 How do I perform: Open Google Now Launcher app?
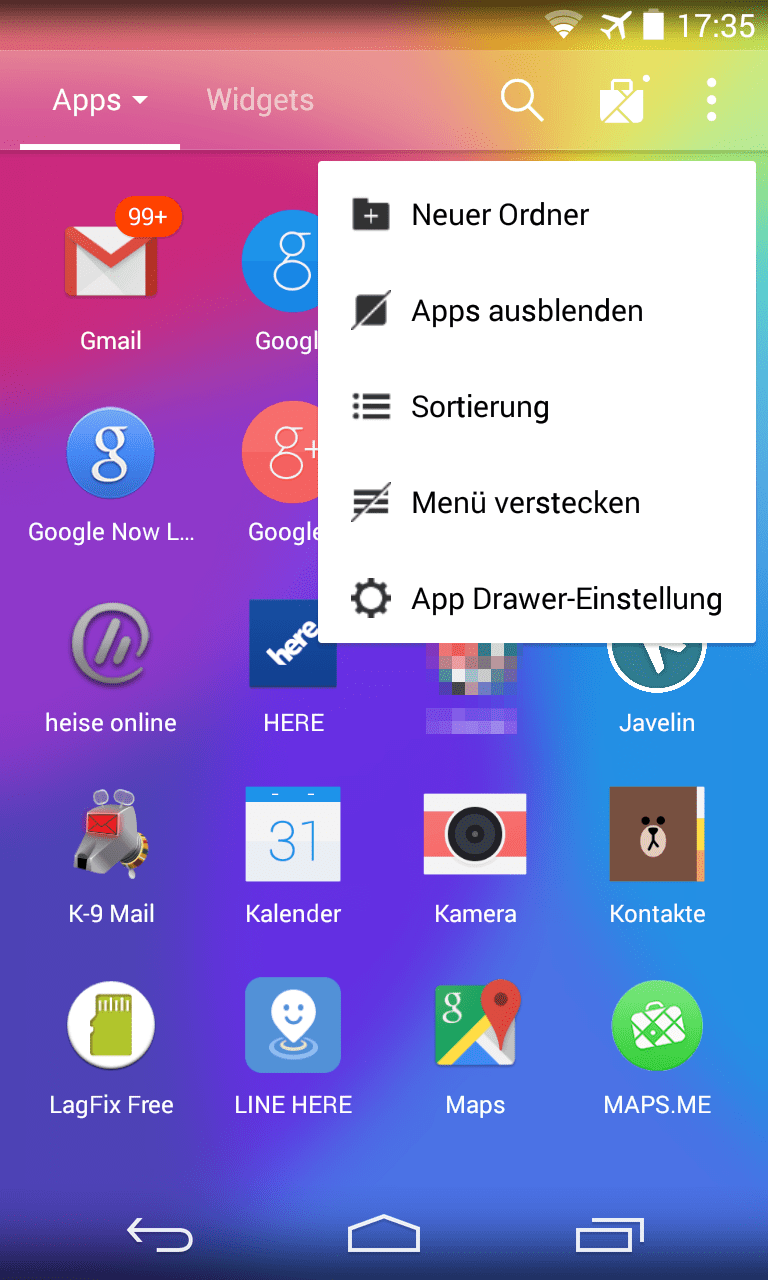(111, 455)
